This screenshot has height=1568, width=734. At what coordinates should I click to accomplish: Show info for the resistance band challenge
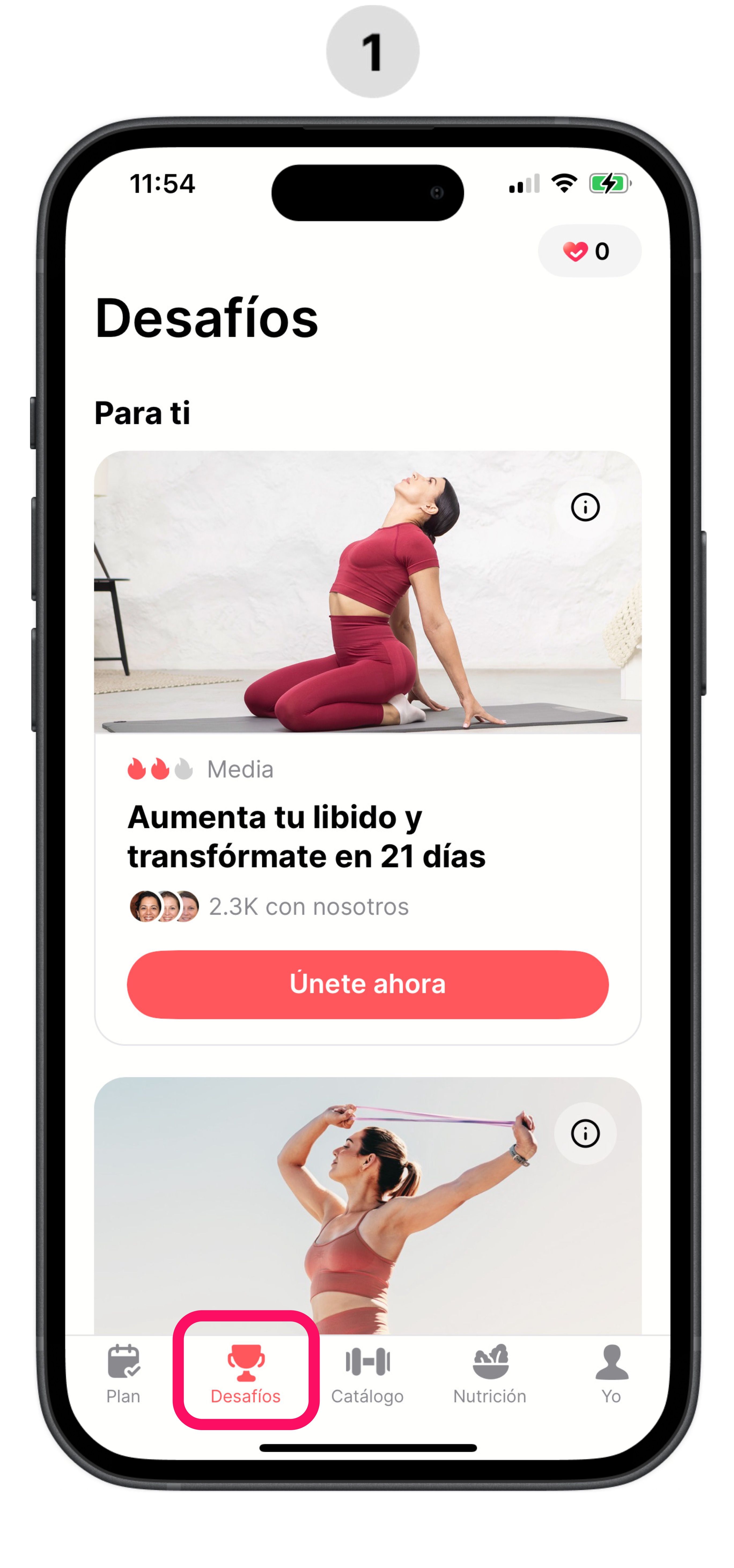[x=584, y=1133]
